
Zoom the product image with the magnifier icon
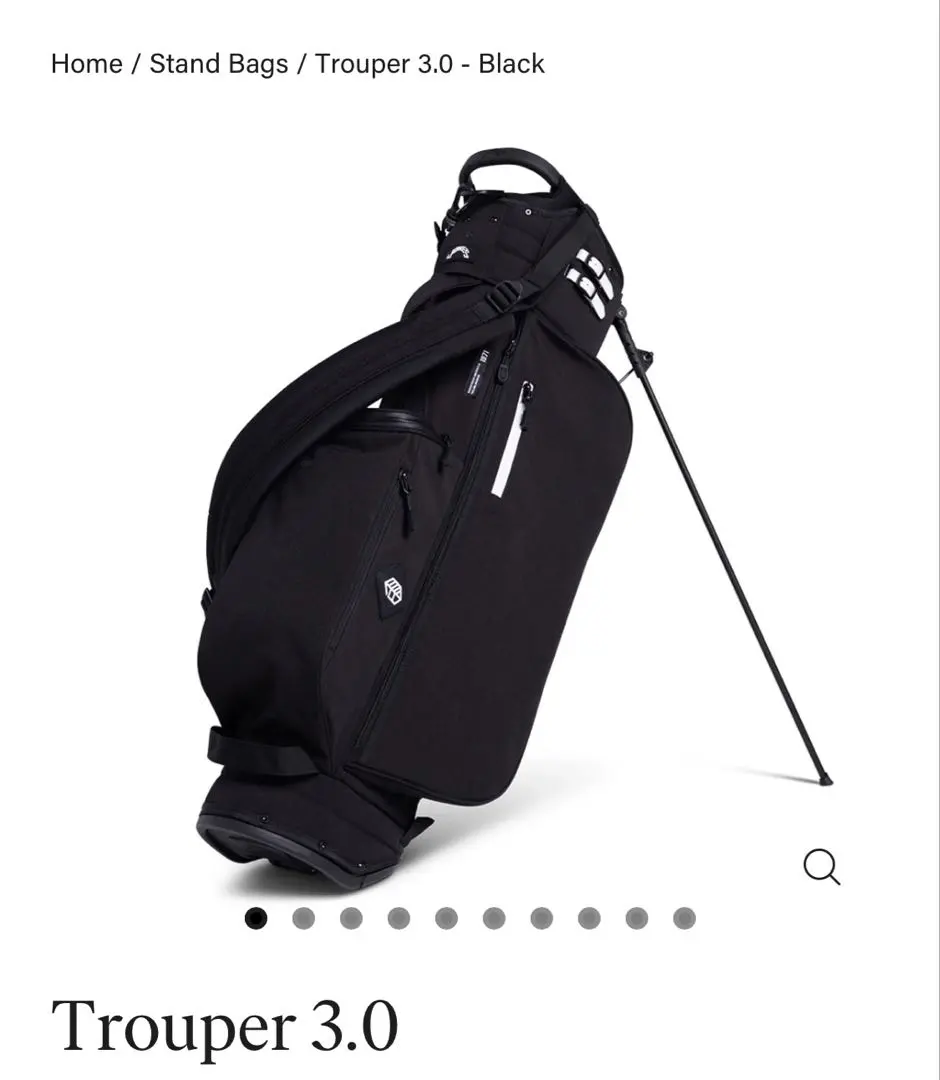coord(821,867)
